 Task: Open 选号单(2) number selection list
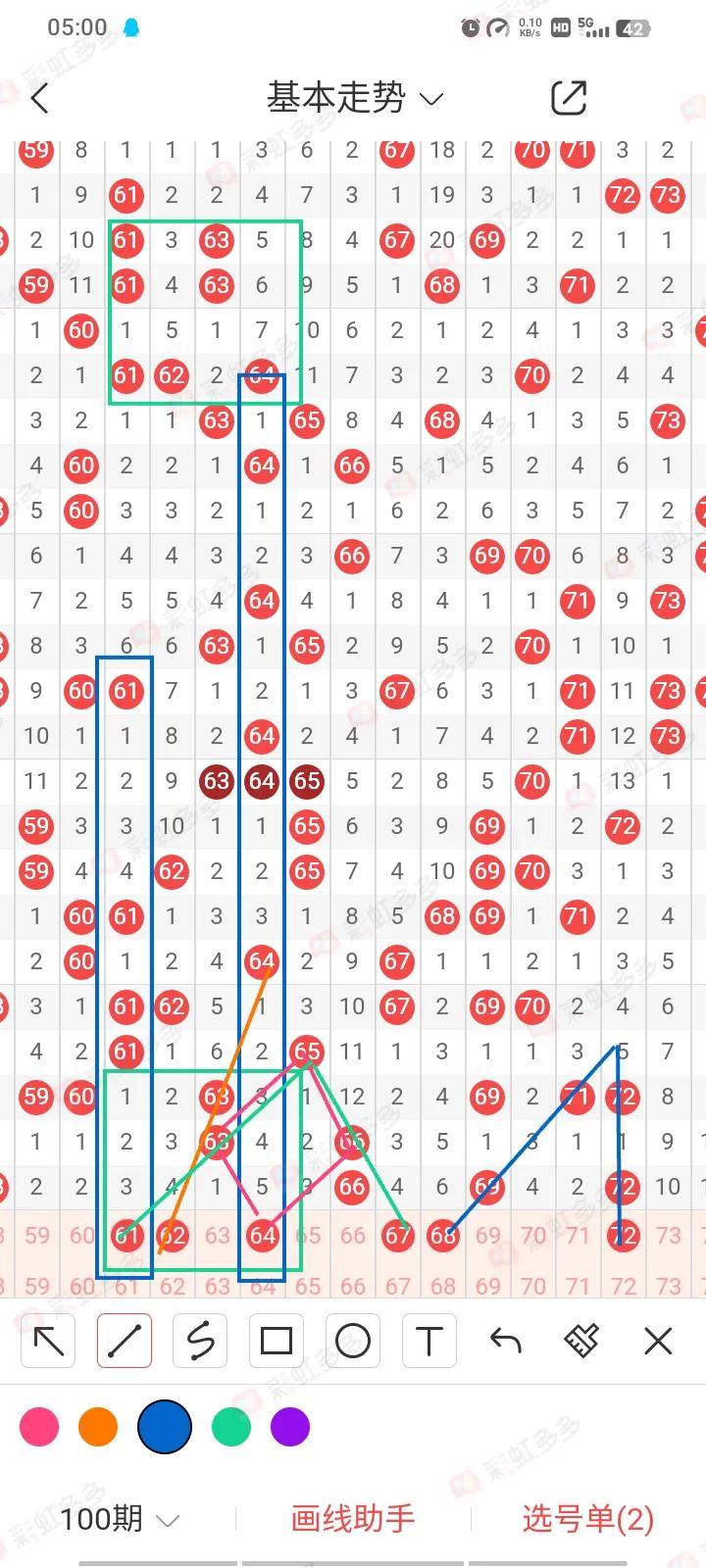click(x=587, y=1519)
